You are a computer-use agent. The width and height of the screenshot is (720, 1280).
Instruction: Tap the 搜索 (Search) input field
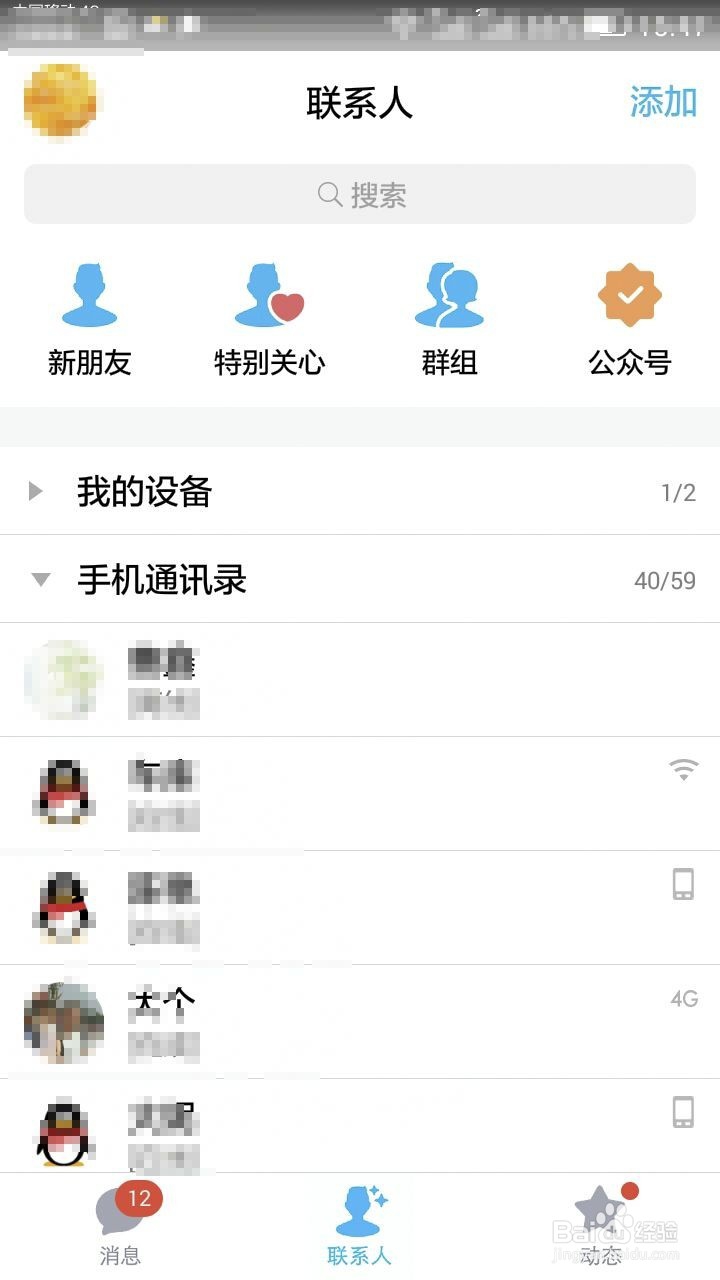[360, 194]
